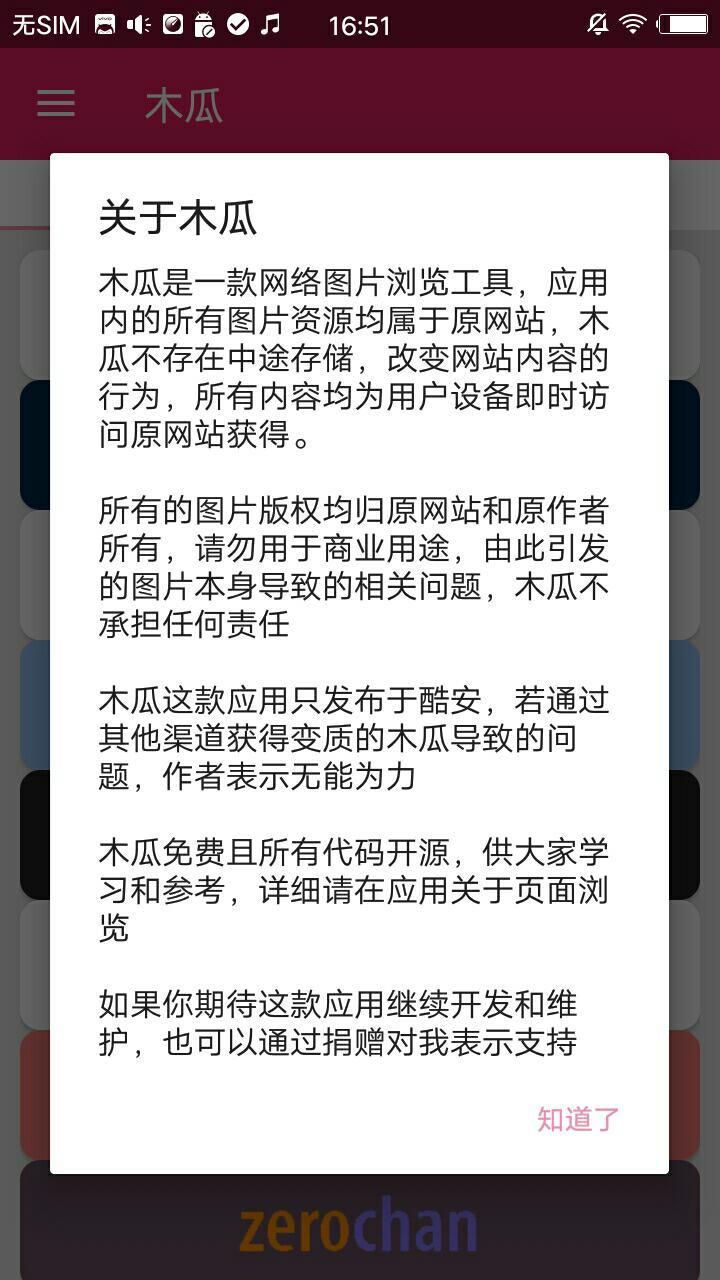Open the navigation drawer menu
Viewport: 720px width, 1280px height.
[55, 104]
